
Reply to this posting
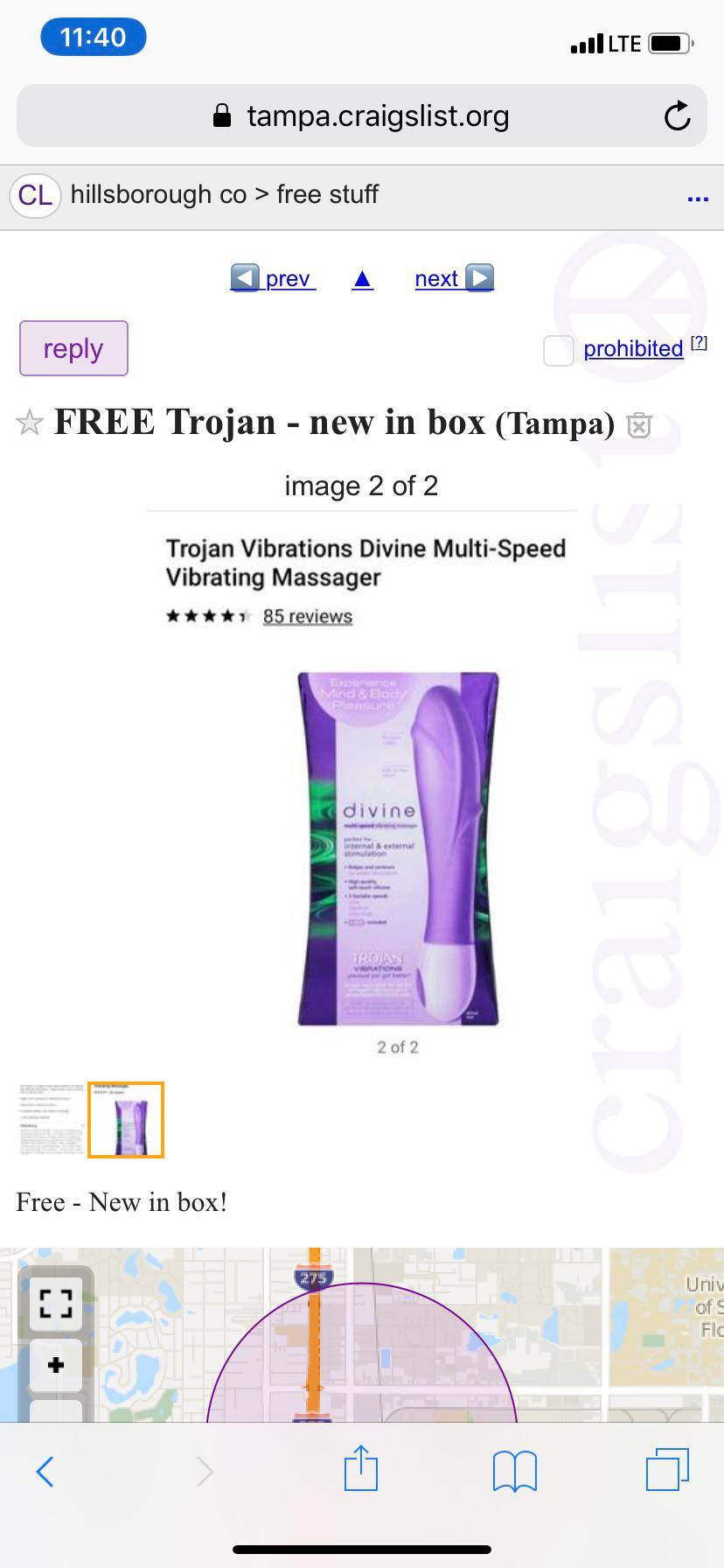click(x=73, y=348)
